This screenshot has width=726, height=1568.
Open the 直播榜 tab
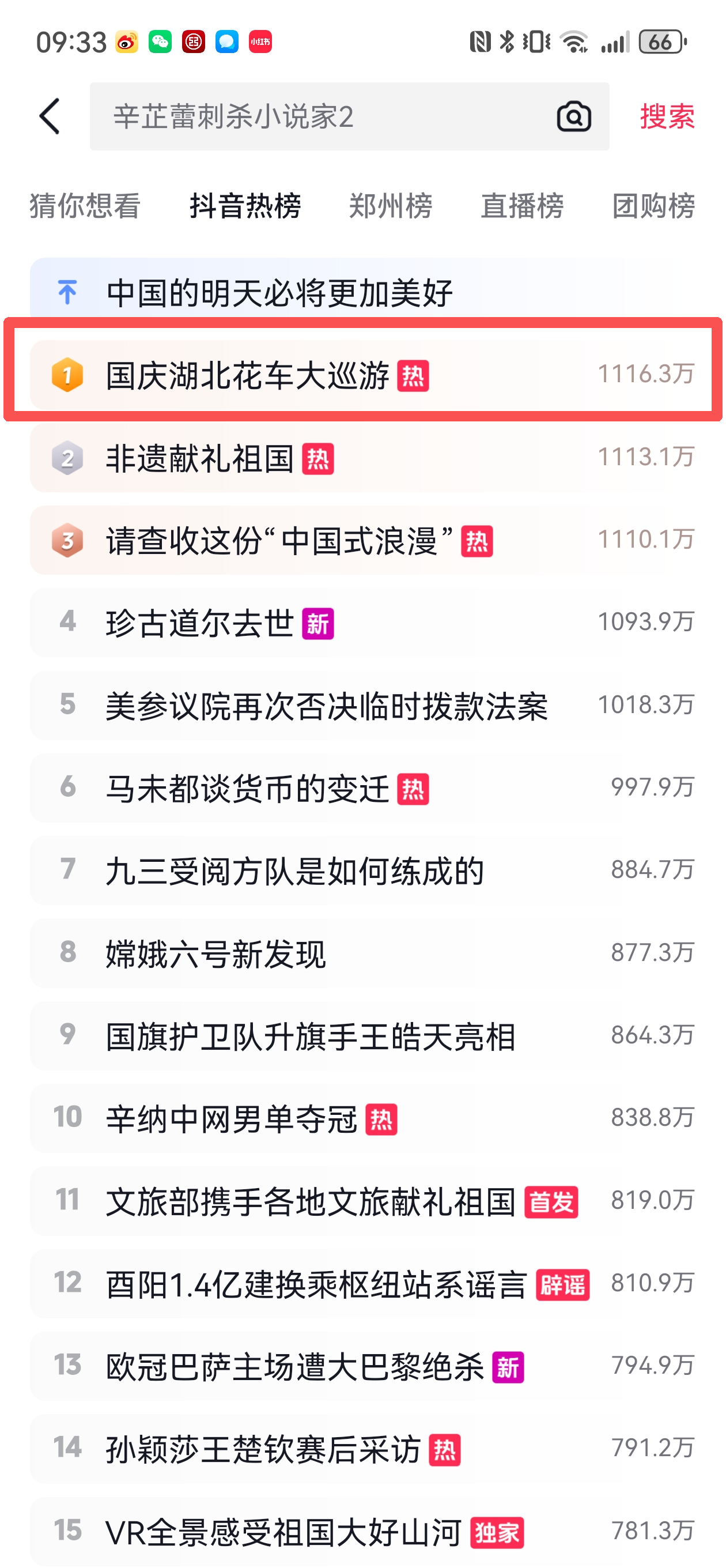pos(522,206)
